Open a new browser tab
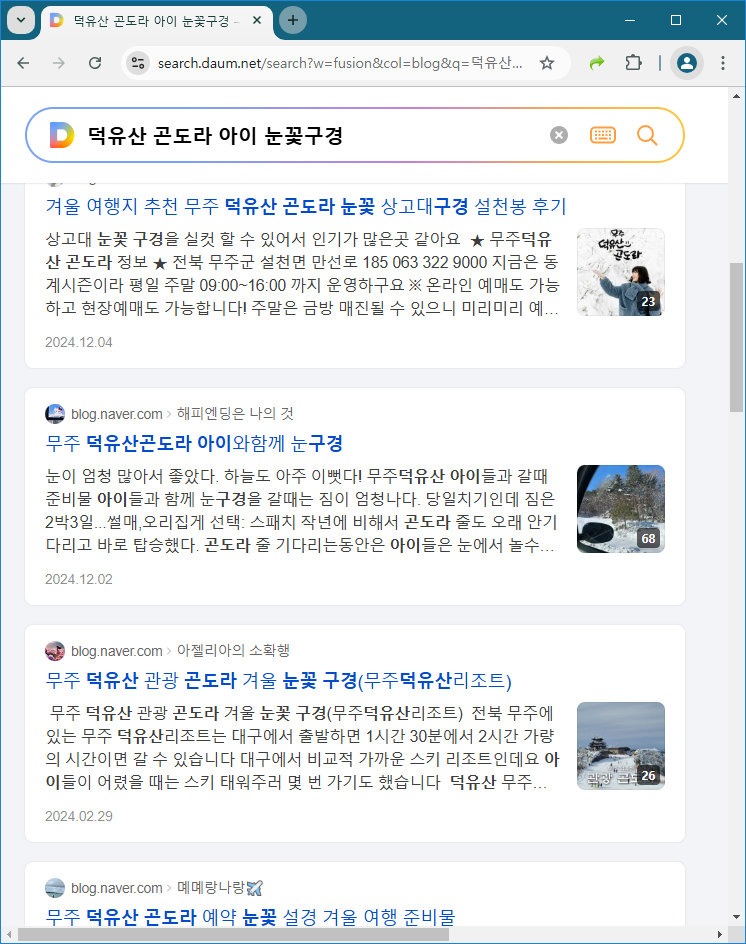Image resolution: width=746 pixels, height=944 pixels. coord(292,19)
